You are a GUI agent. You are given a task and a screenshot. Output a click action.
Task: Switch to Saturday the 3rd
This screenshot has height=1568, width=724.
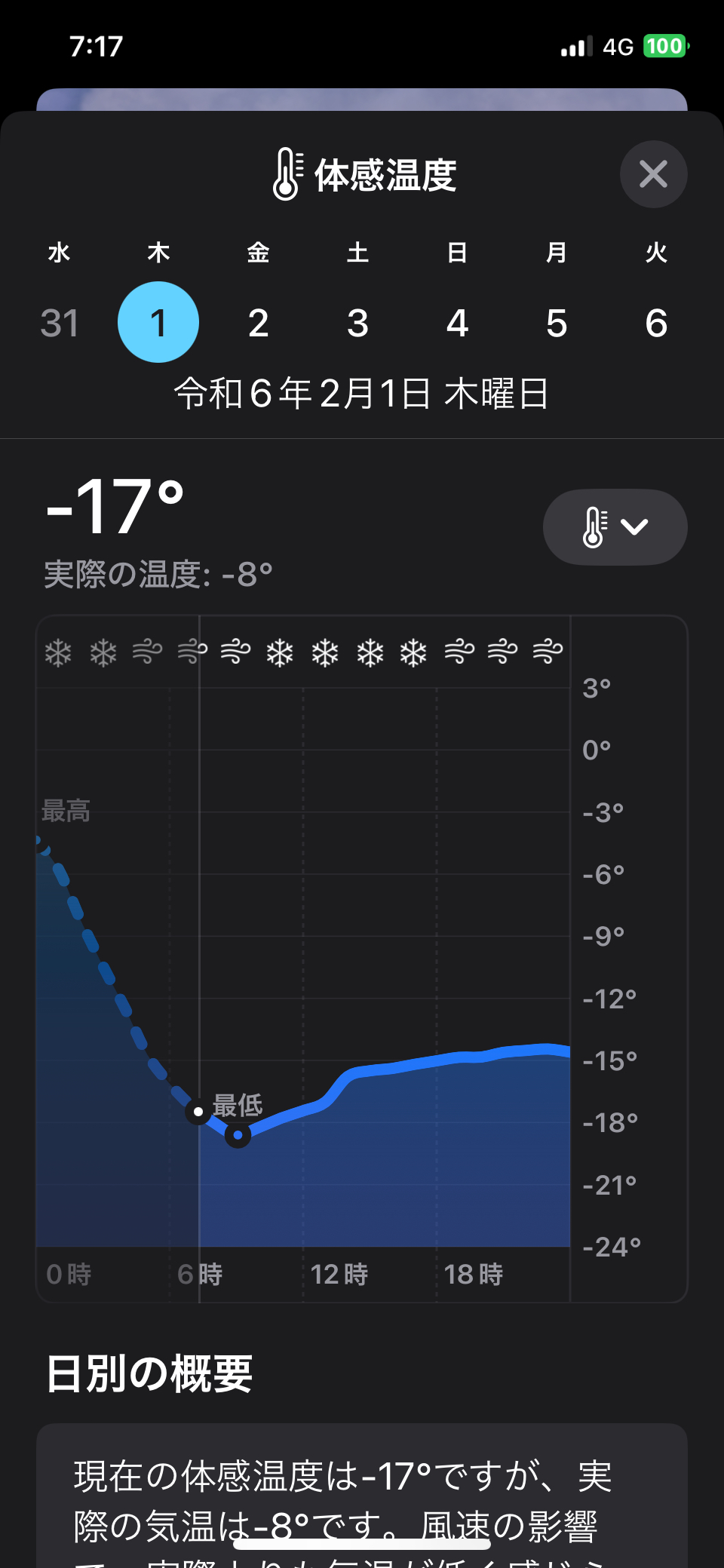click(357, 323)
